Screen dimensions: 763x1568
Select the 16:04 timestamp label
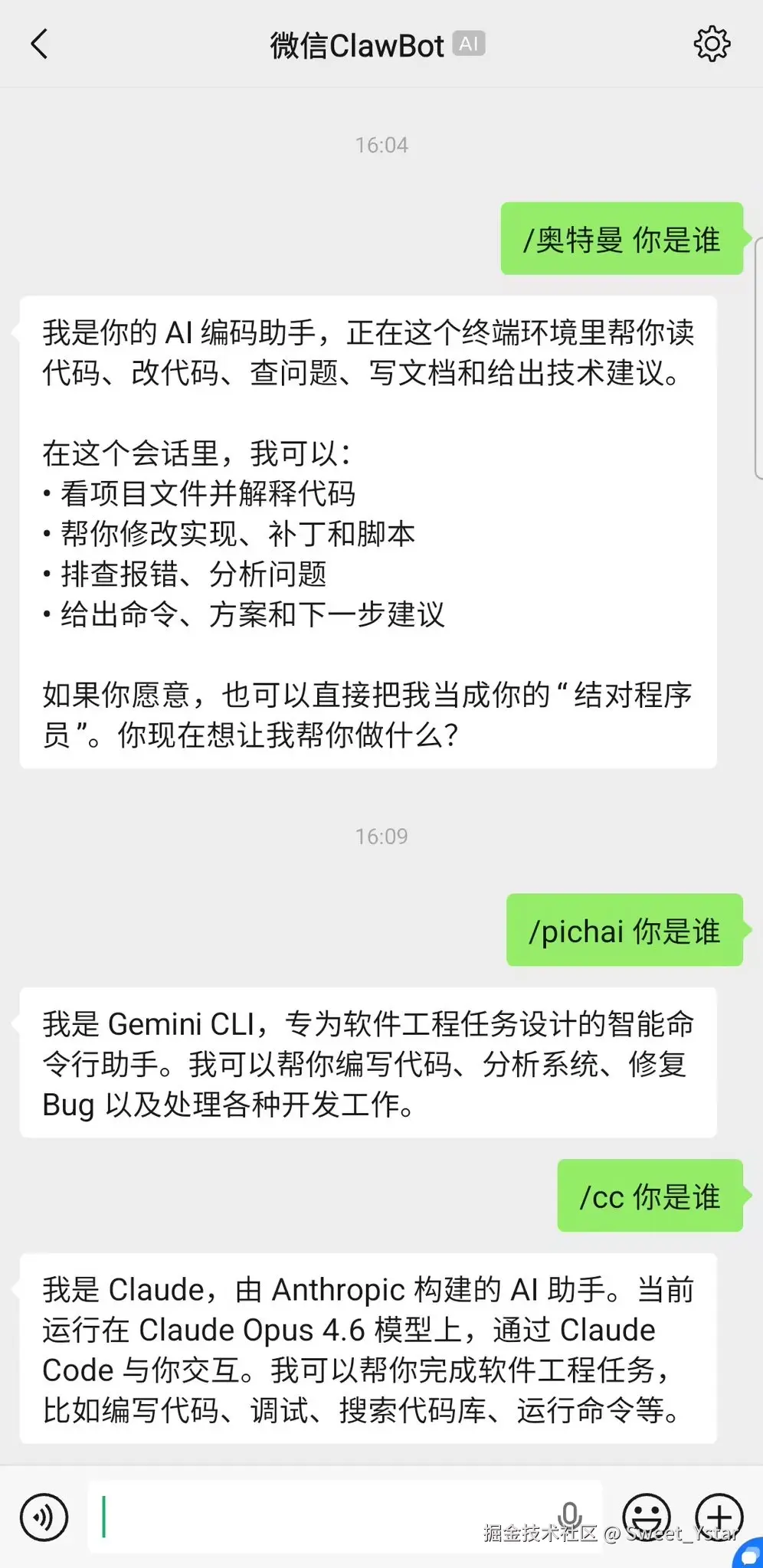coord(381,144)
